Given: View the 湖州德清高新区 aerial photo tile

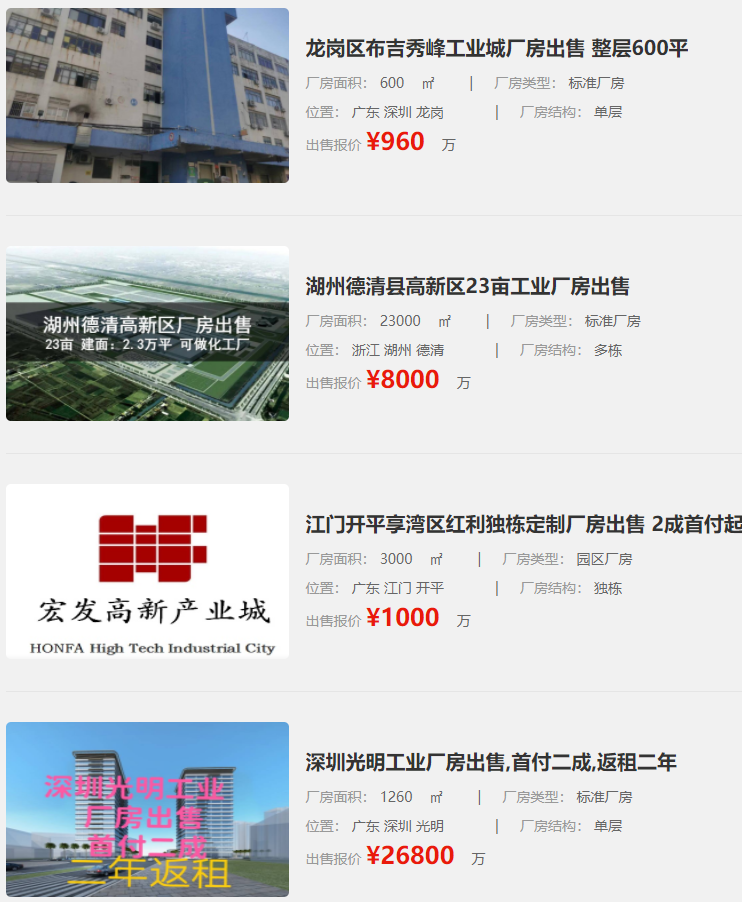Looking at the screenshot, I should (x=147, y=334).
